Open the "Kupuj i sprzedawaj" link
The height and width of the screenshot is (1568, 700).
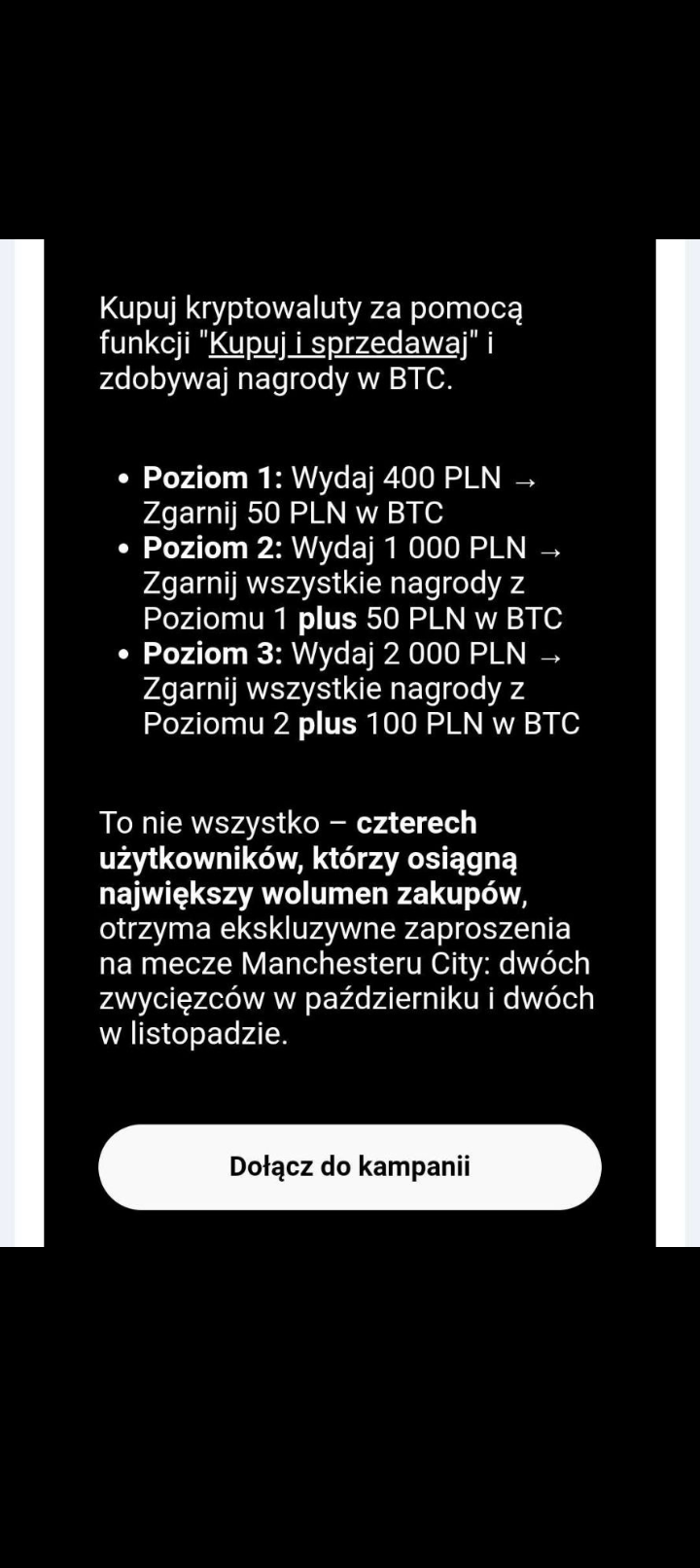(339, 343)
